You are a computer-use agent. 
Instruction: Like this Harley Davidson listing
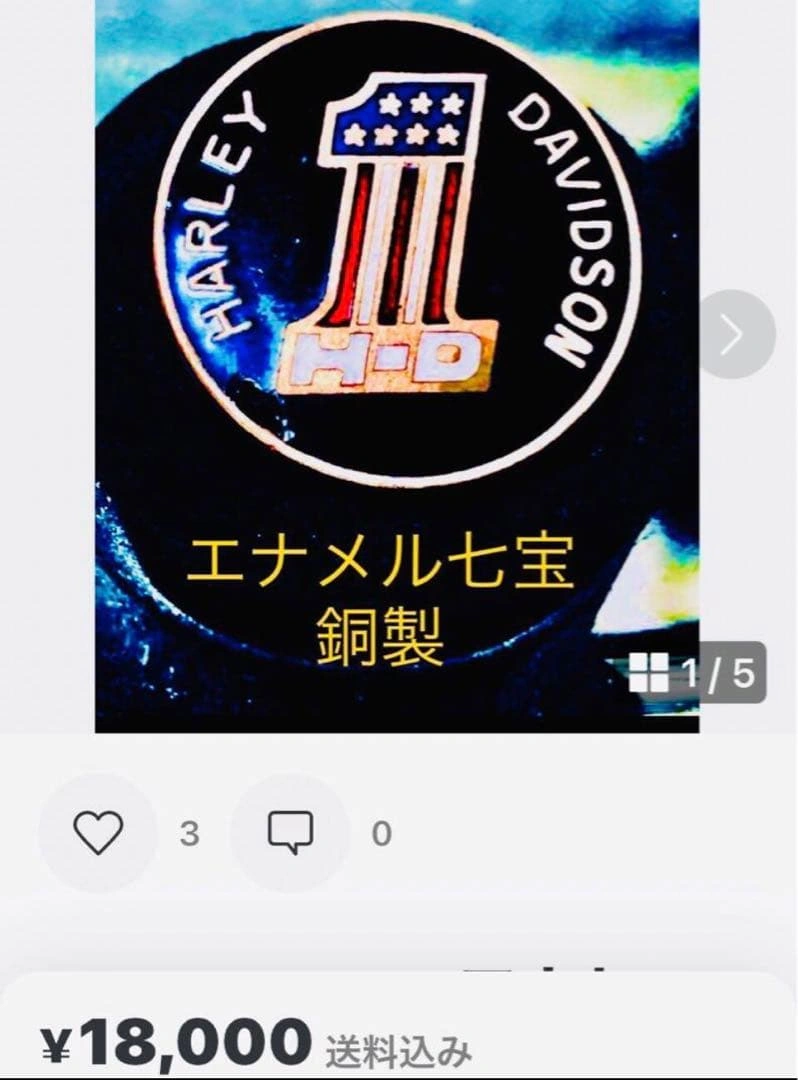coord(98,832)
